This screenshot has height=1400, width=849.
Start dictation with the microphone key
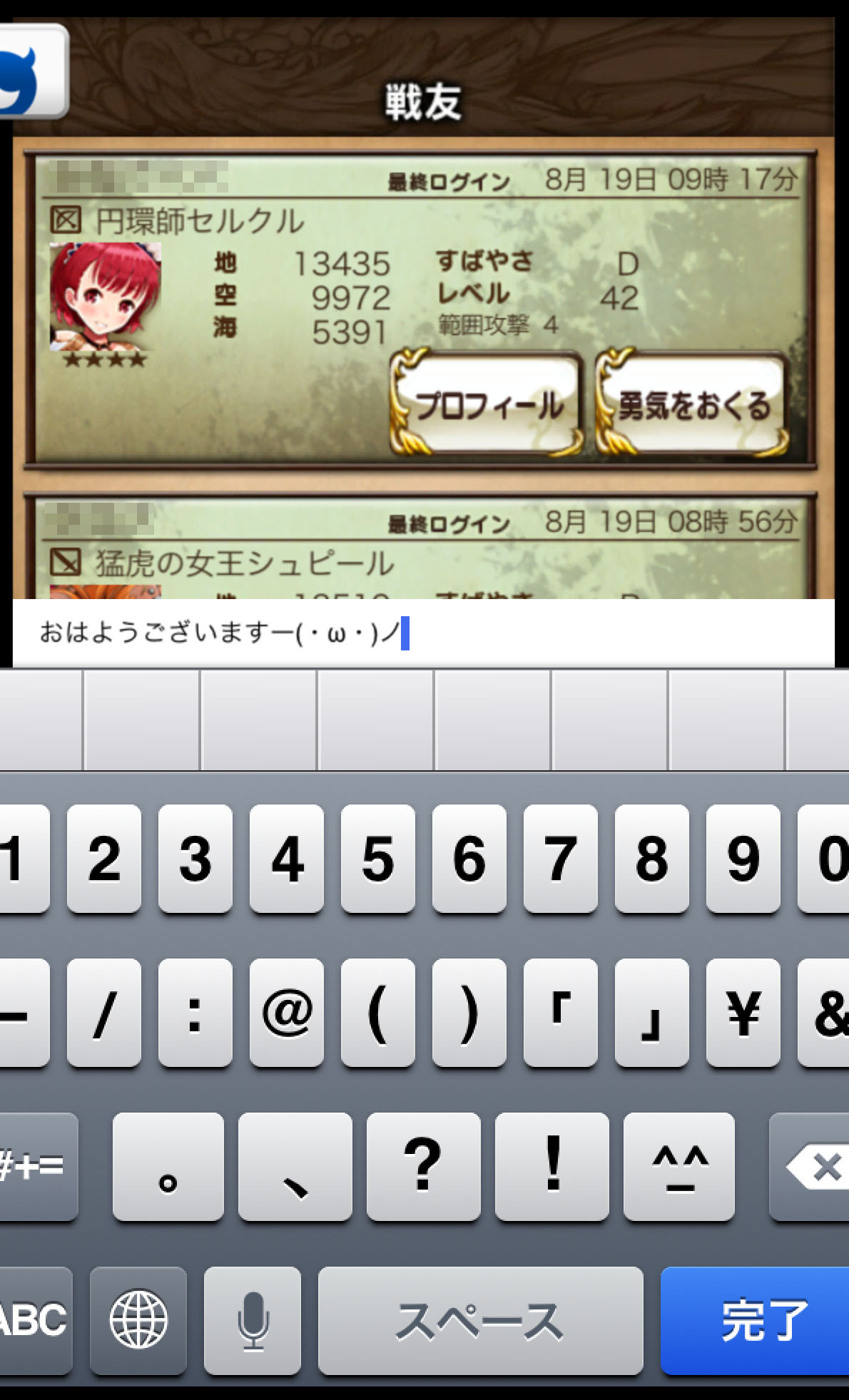coord(253,1320)
